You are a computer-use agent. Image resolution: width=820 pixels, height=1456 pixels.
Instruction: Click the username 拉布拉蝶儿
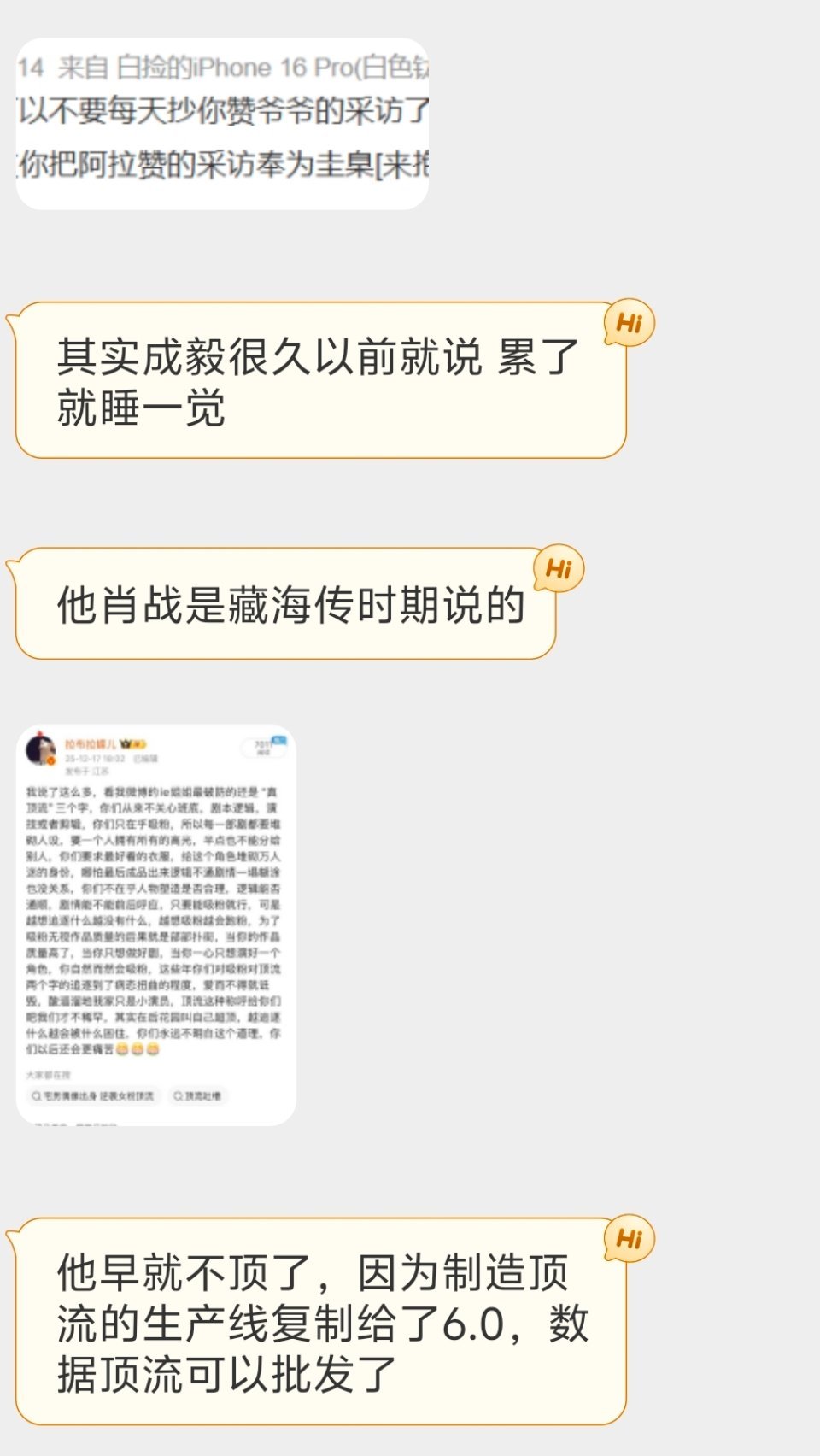tap(91, 744)
